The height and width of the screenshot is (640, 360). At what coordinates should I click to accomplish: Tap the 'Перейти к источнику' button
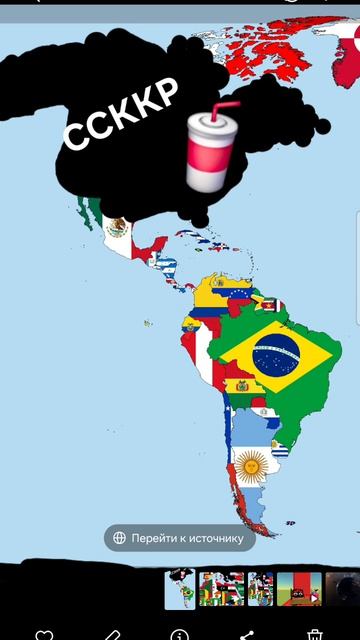(x=180, y=538)
